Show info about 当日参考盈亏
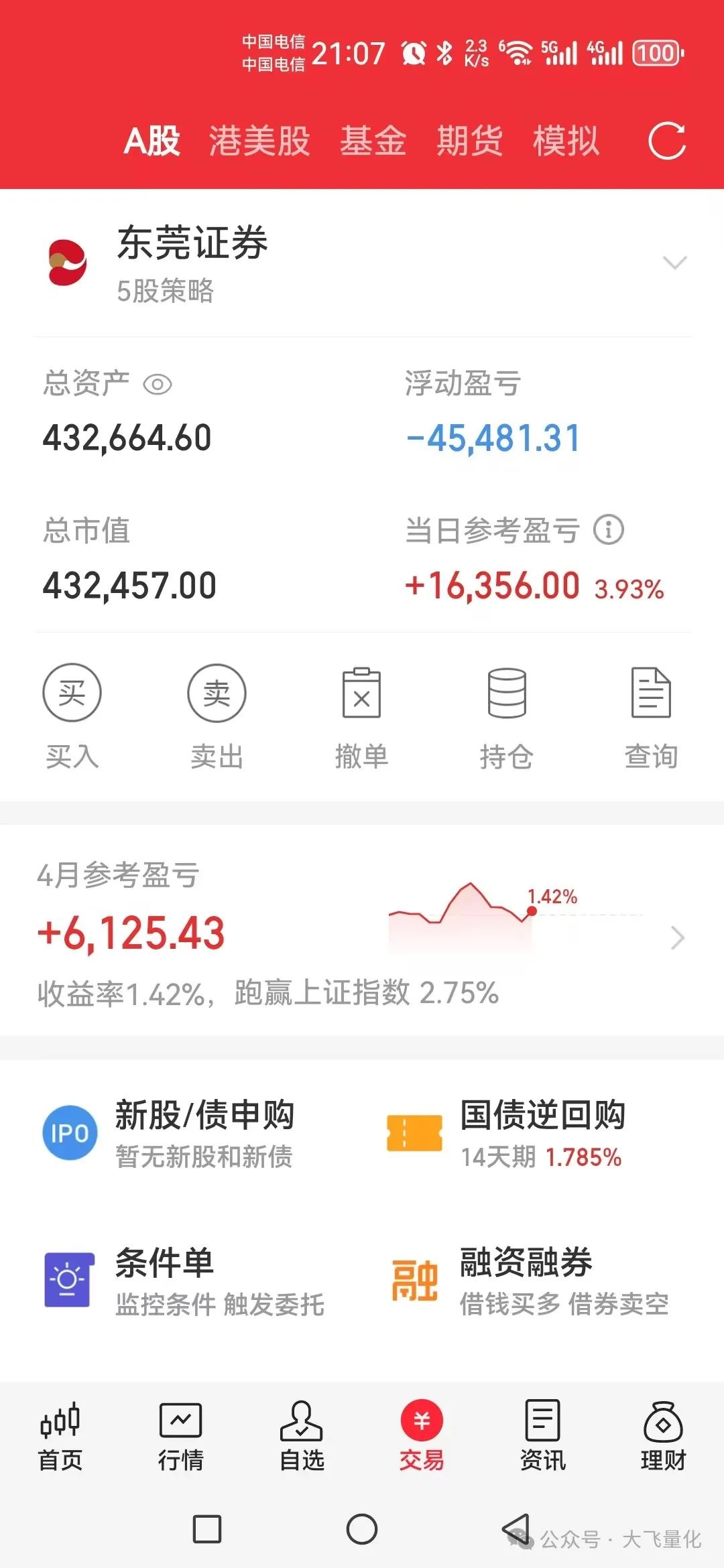This screenshot has width=724, height=1568. [x=608, y=530]
